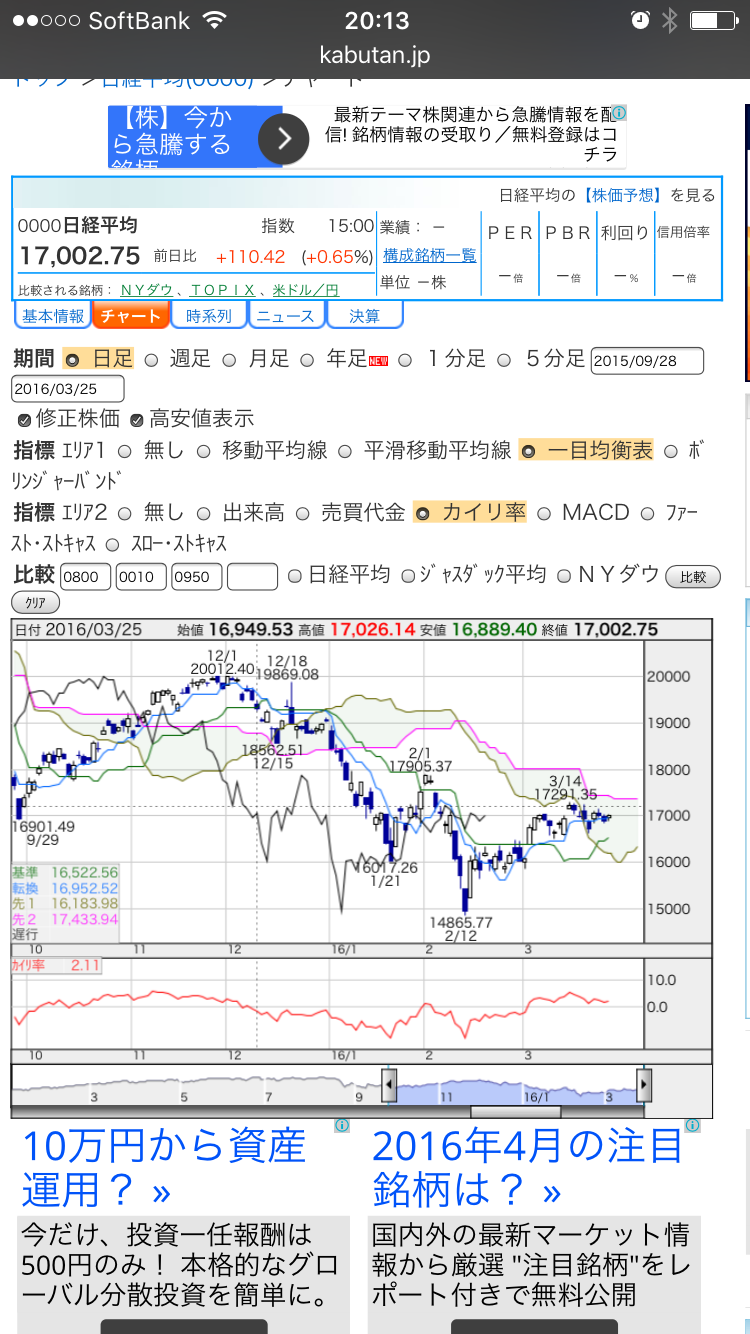This screenshot has width=750, height=1334.
Task: Select the 月足 period option
Action: (x=229, y=360)
